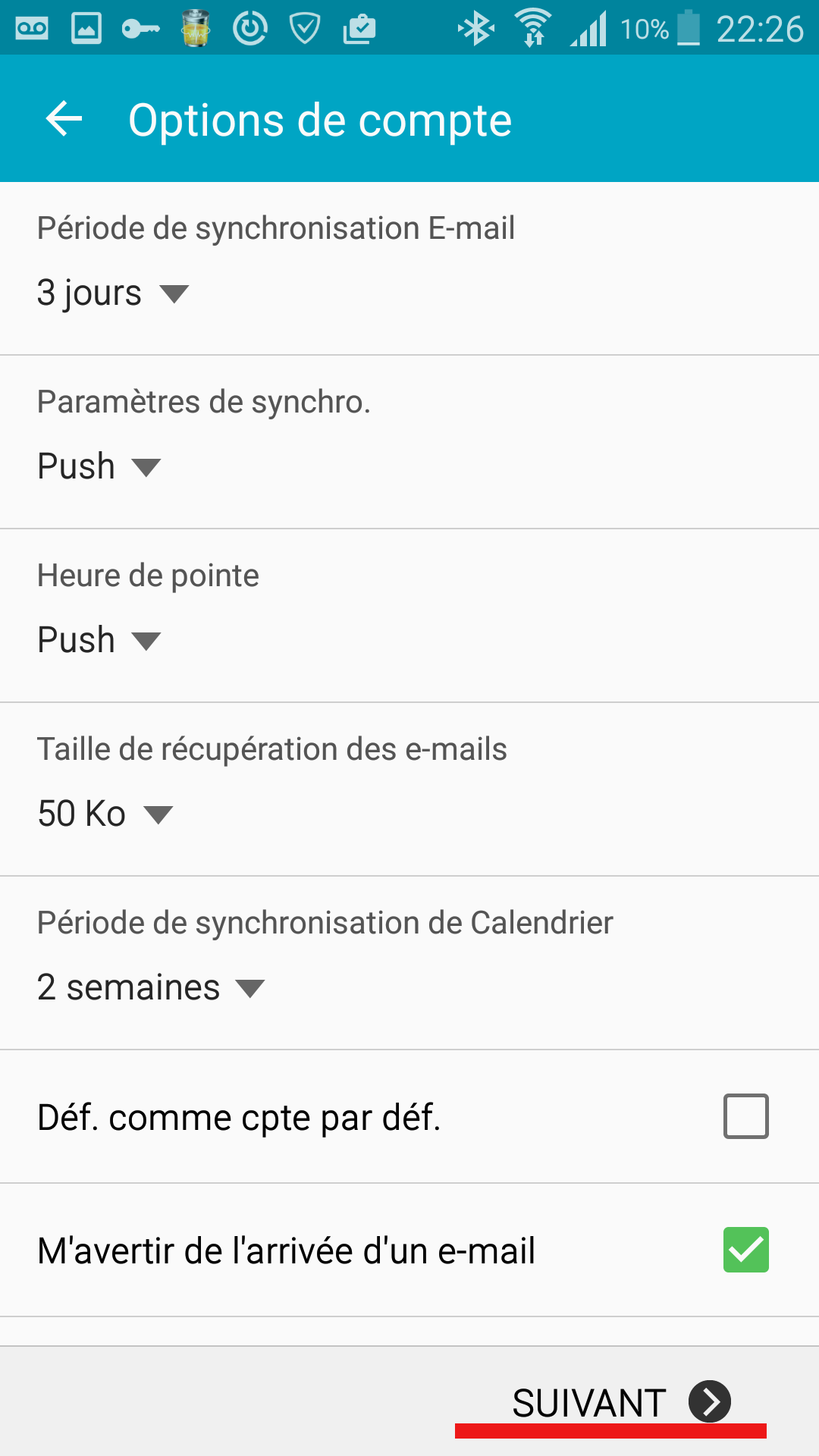The image size is (819, 1456).
Task: Check 'Déf. comme cpte par déf.' checkbox
Action: [746, 1116]
